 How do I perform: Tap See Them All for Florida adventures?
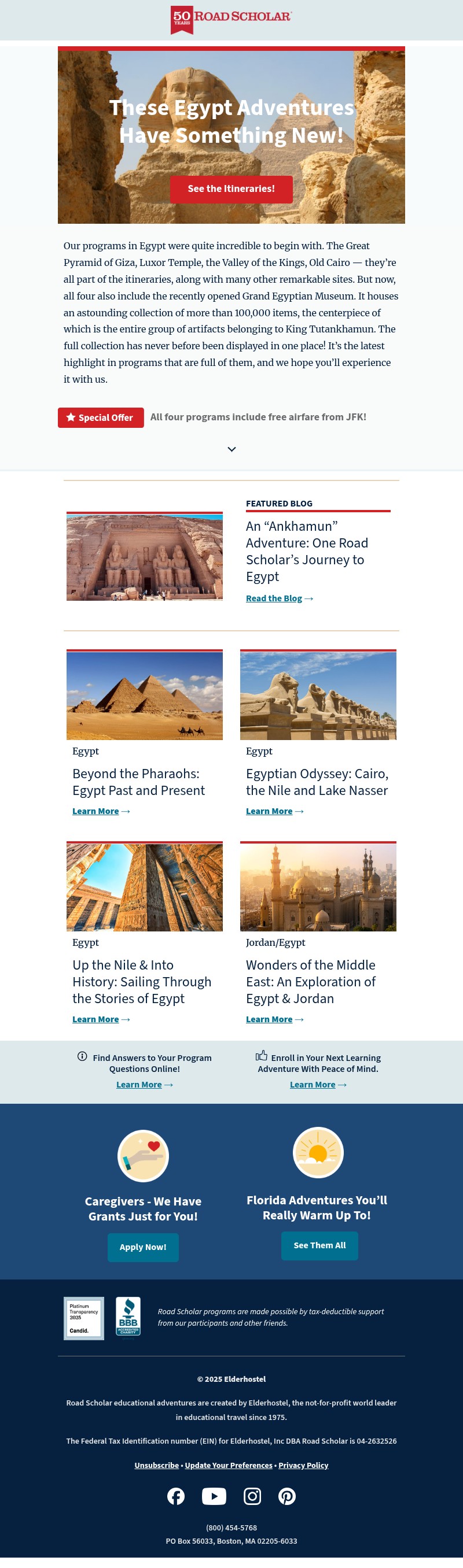319,1245
